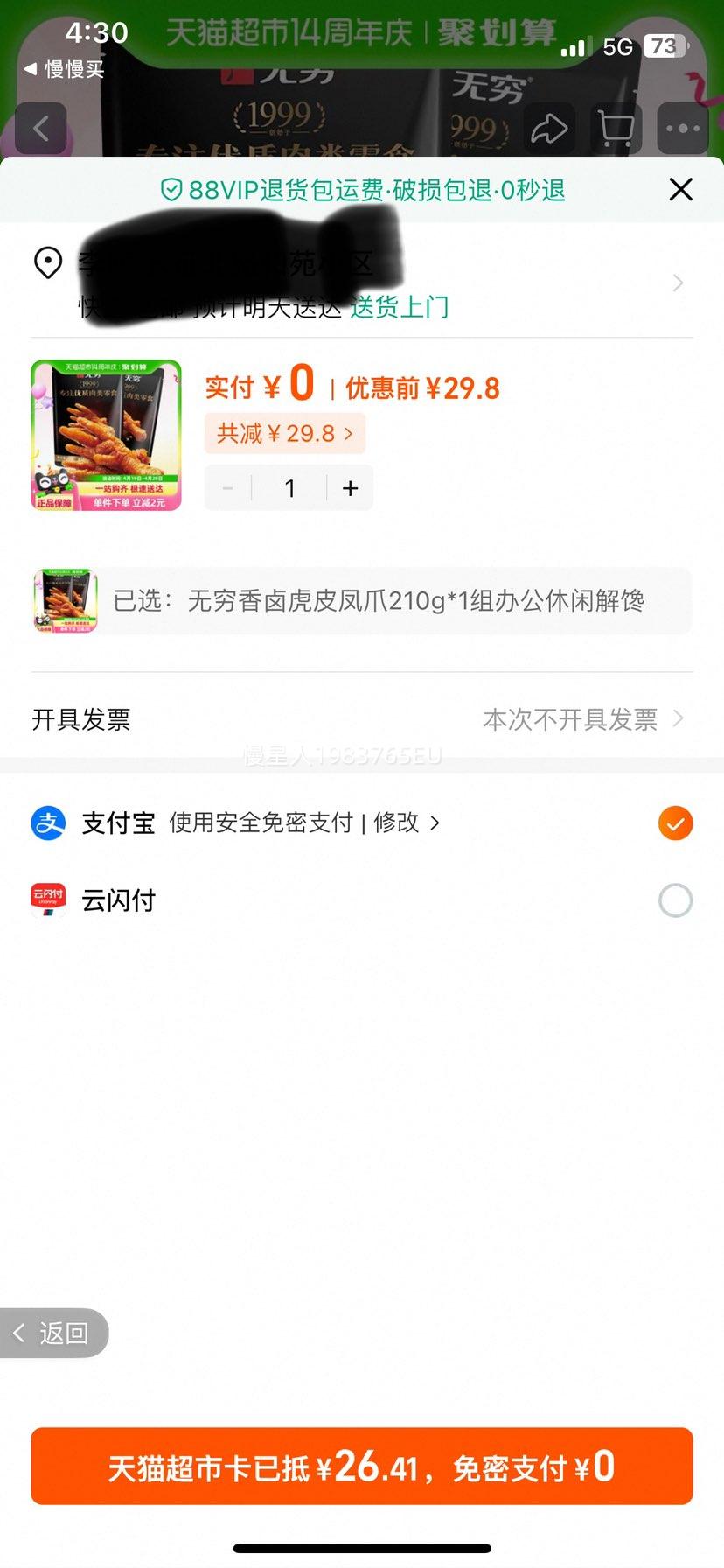Decrease quantity with the minus icon
724x1568 pixels.
pos(226,487)
